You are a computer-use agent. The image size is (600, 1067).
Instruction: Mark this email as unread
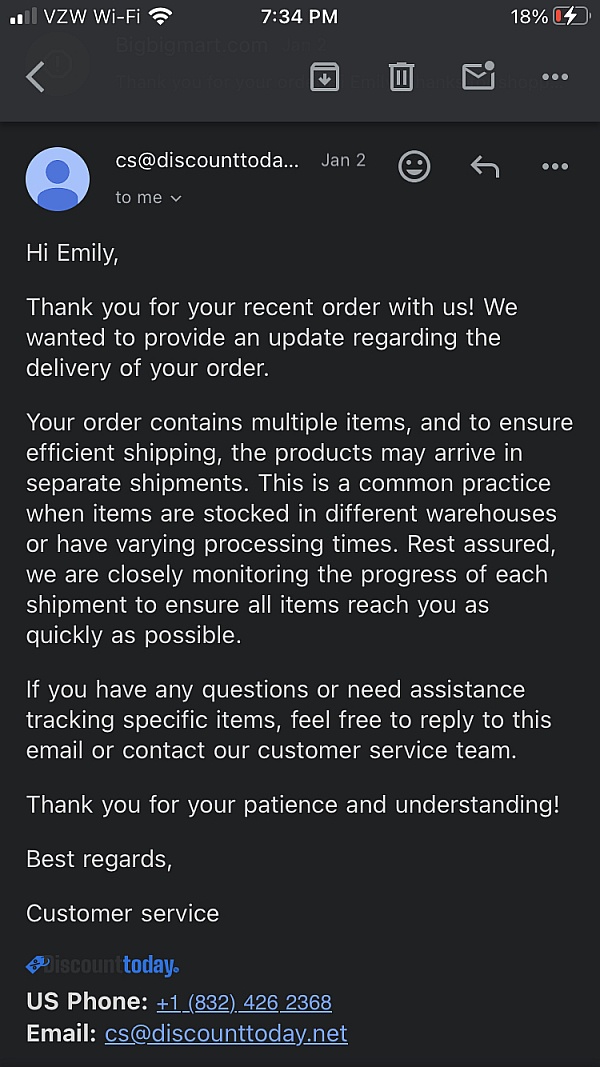(x=478, y=76)
